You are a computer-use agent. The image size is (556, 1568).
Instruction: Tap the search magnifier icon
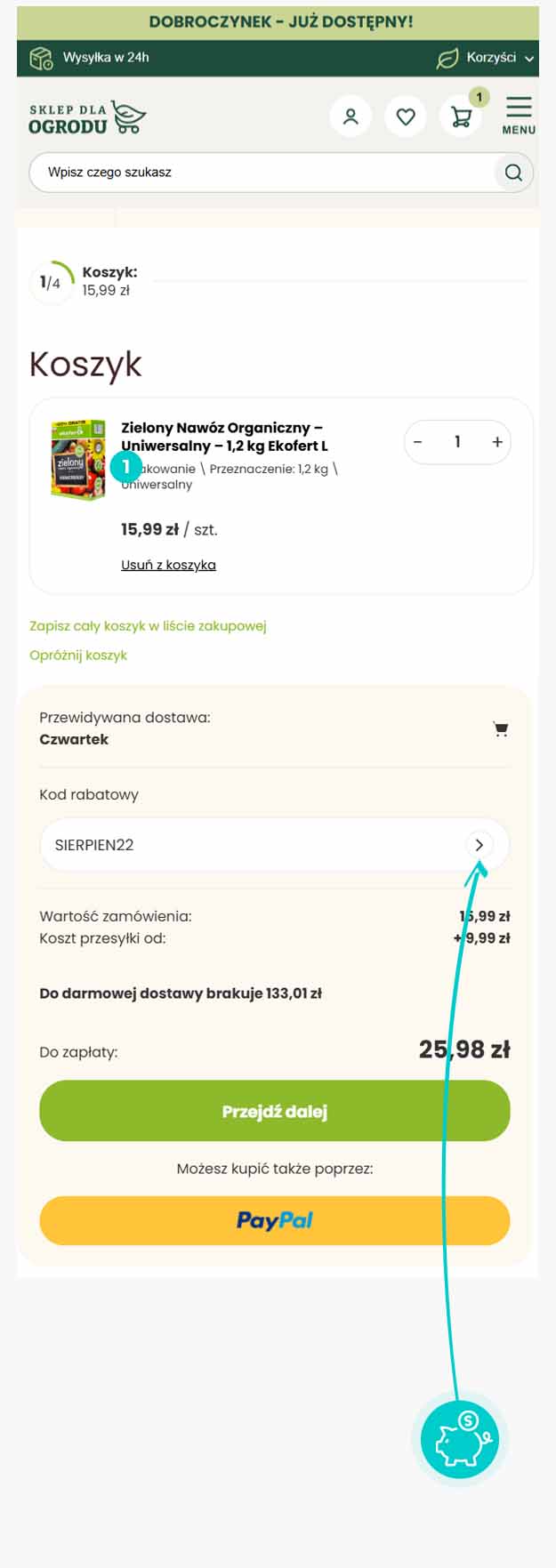click(513, 173)
